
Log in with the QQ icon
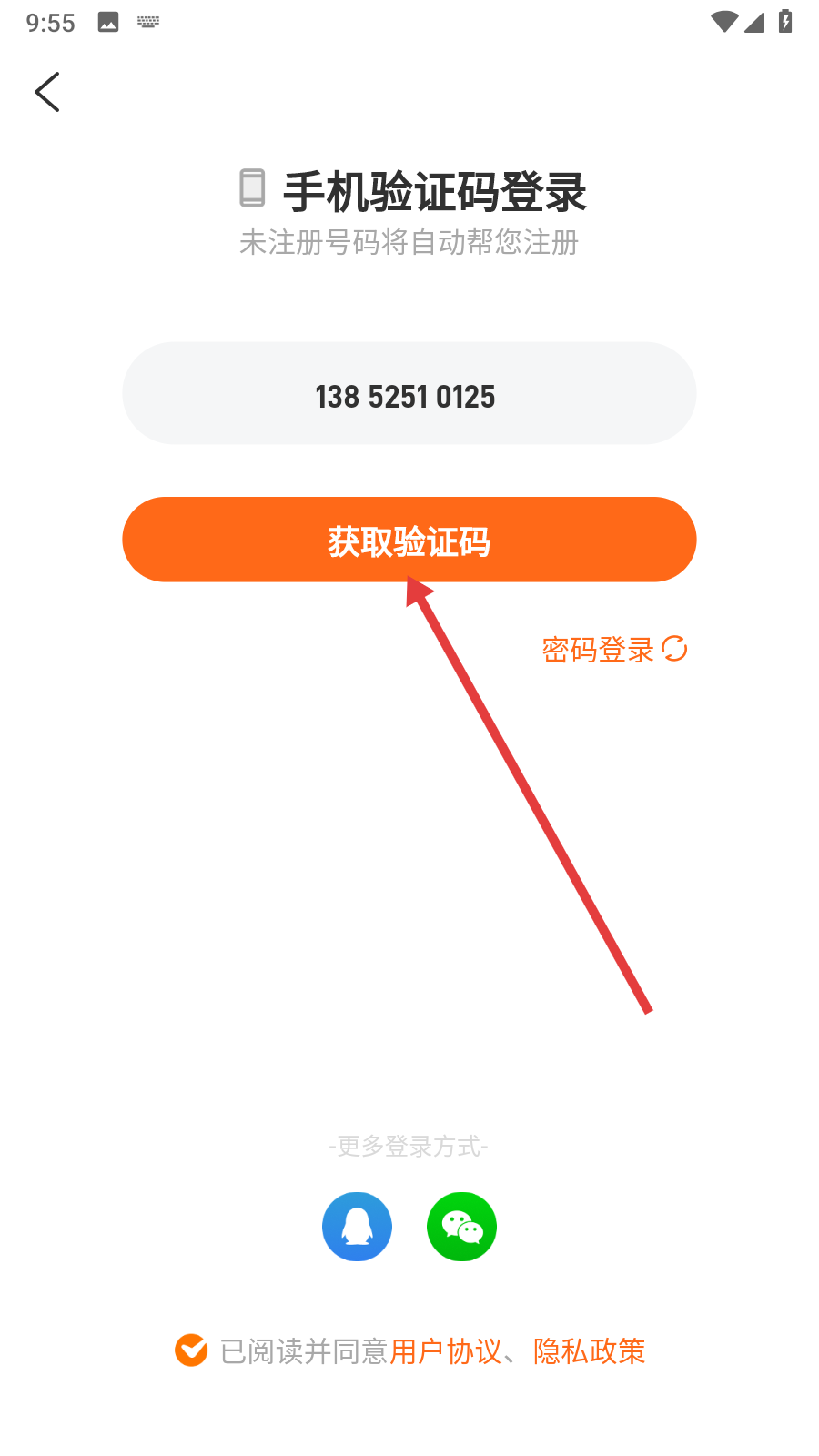point(358,1227)
